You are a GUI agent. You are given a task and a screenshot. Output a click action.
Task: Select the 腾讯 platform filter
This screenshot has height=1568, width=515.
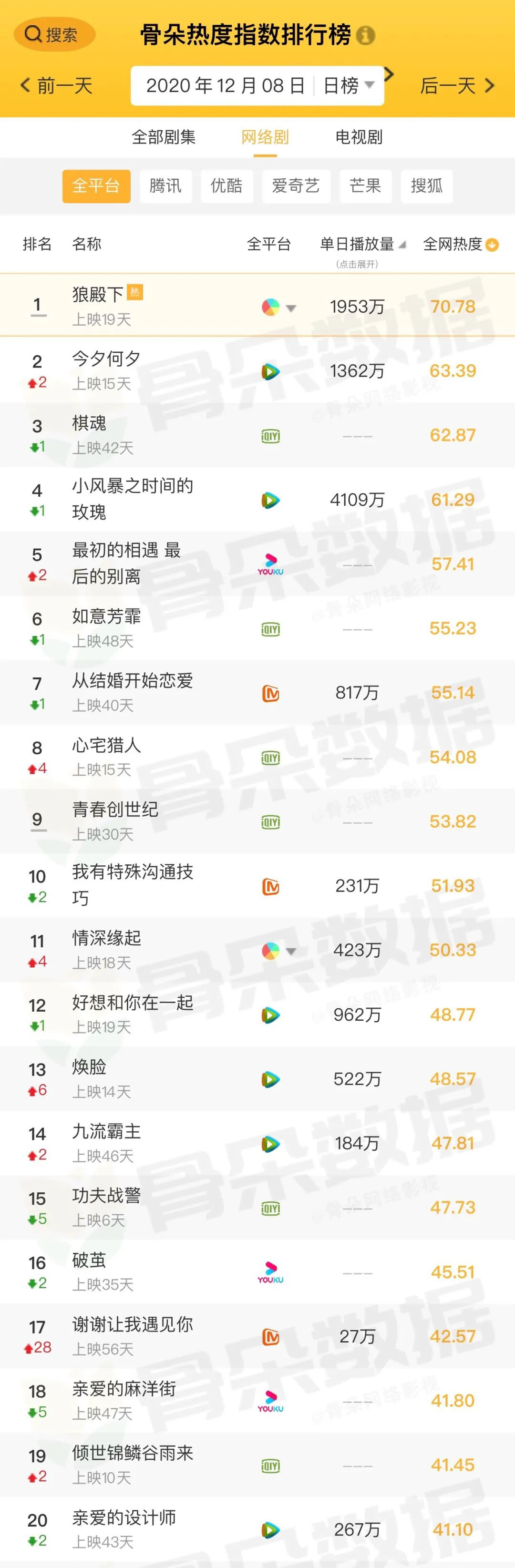165,185
